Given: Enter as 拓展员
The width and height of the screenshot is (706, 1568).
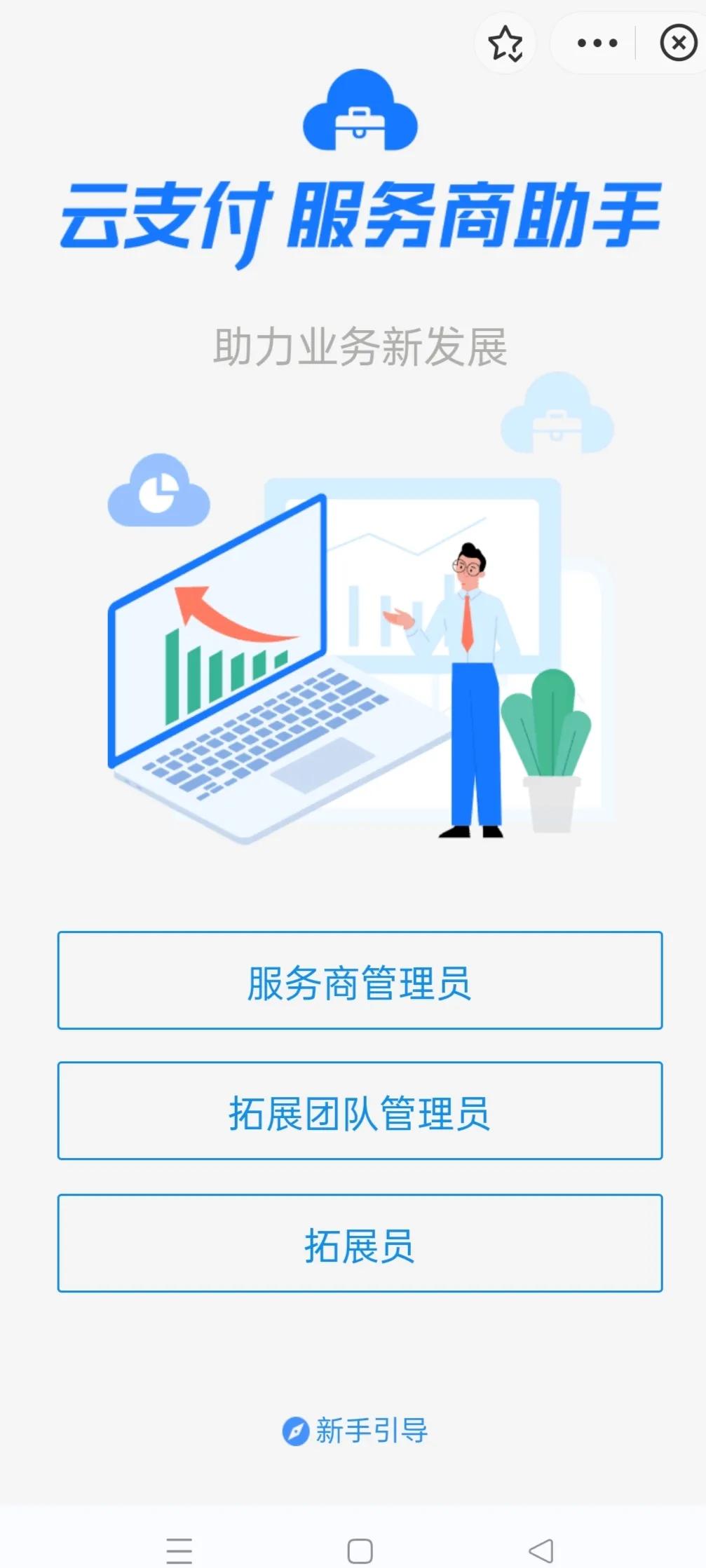Looking at the screenshot, I should (360, 1243).
